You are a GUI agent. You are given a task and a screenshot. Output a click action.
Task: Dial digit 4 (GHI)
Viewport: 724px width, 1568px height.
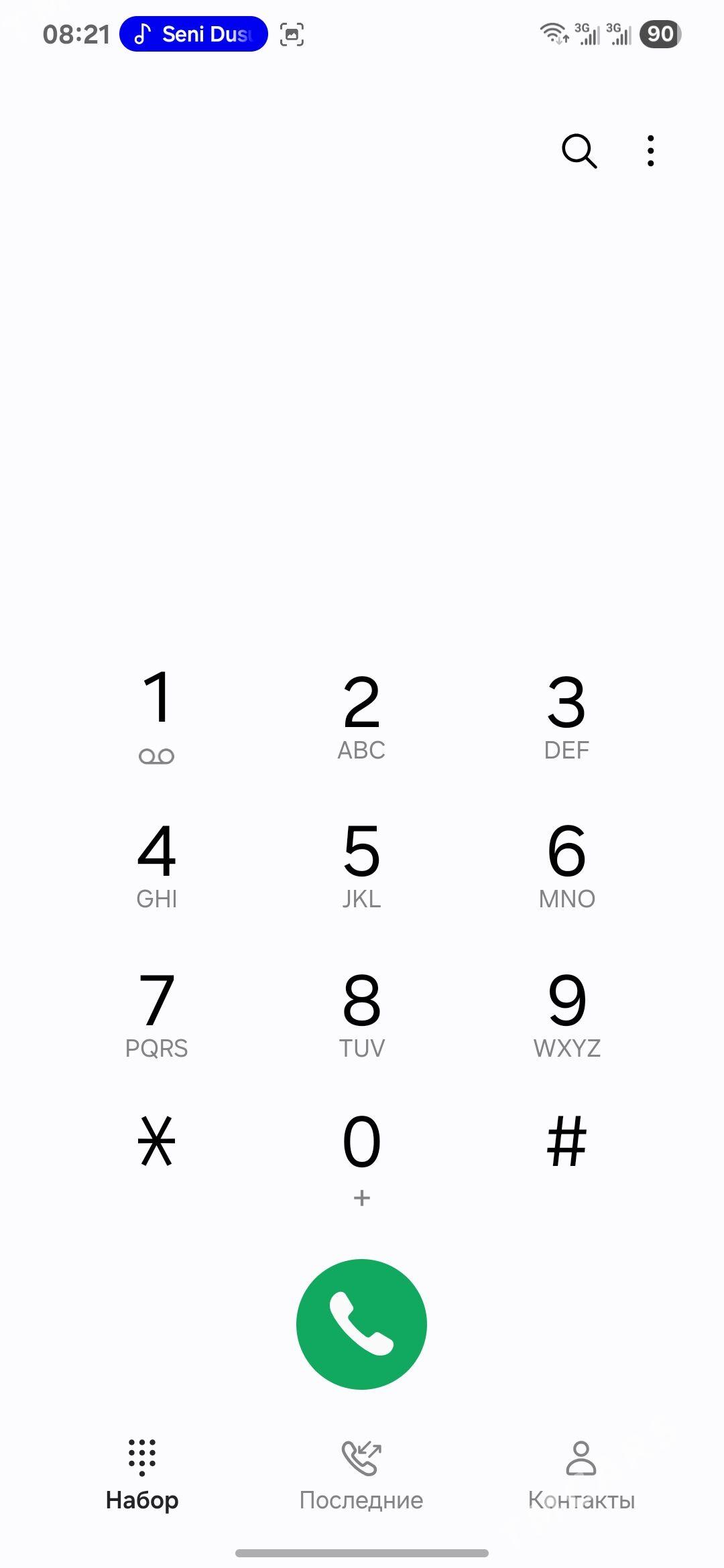coord(157,864)
